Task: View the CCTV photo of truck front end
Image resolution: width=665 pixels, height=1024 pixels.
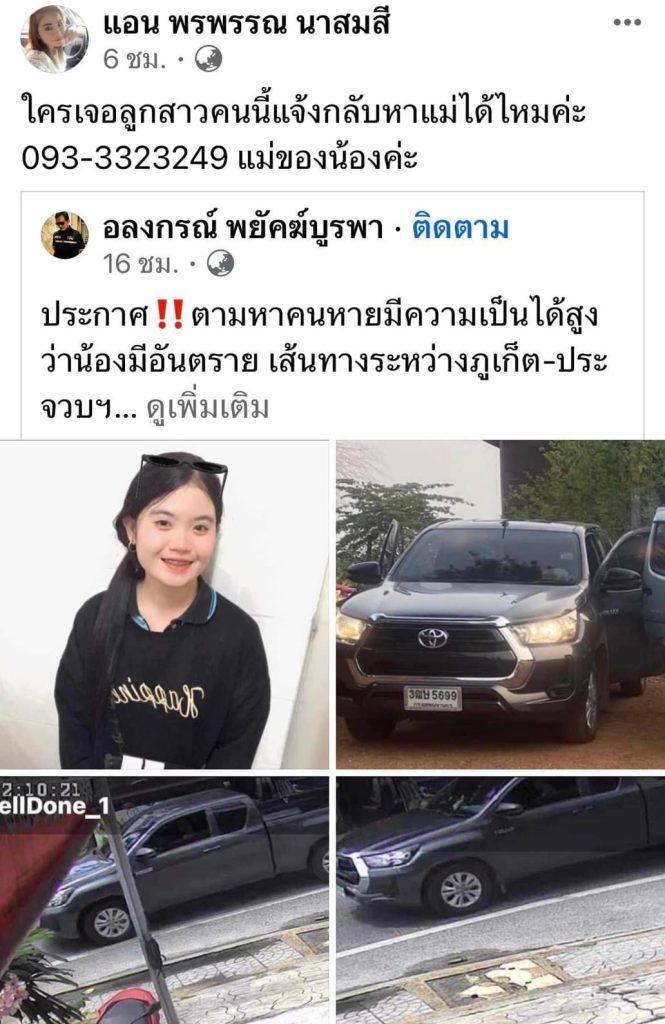Action: pos(500,900)
